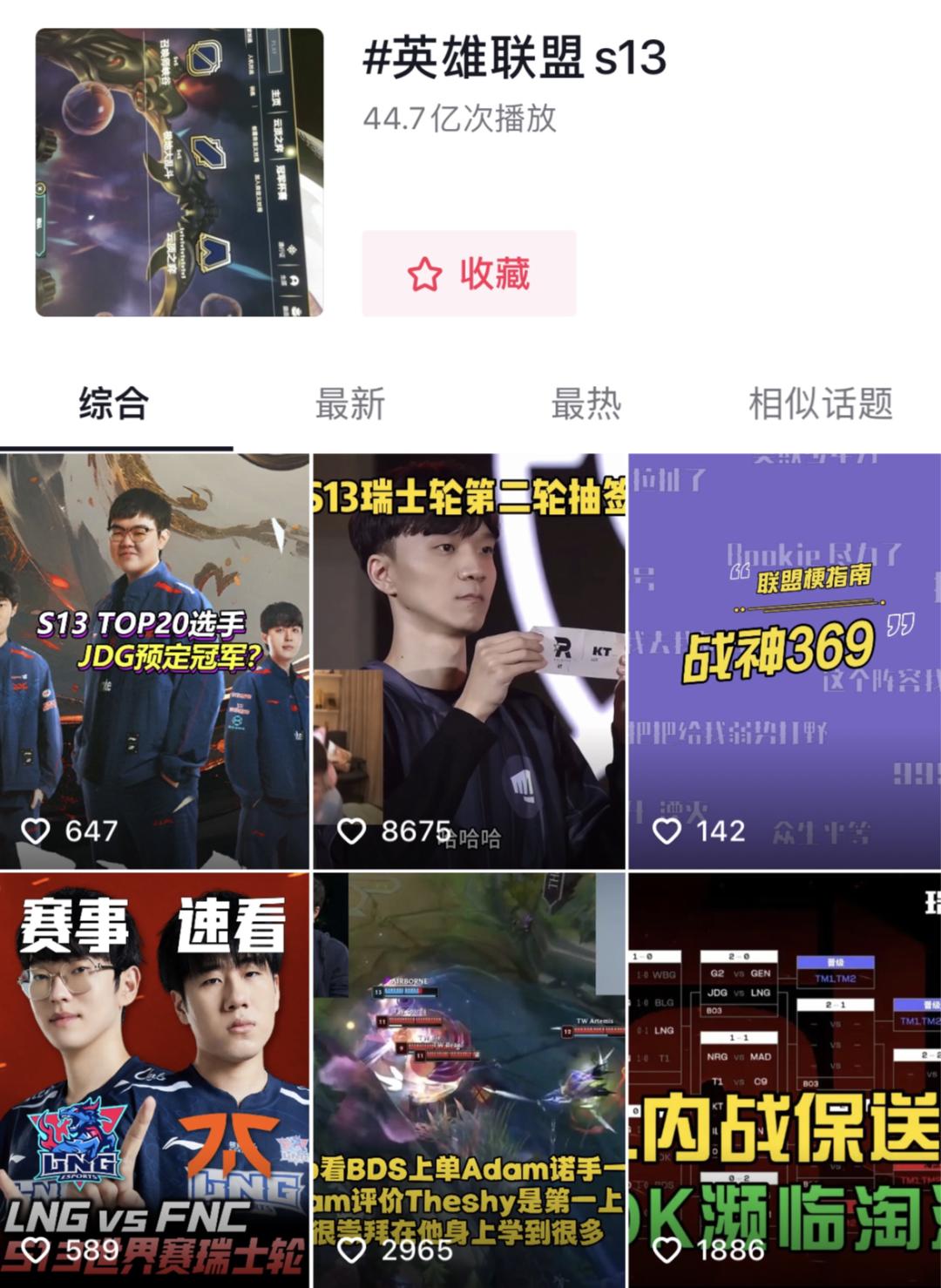The width and height of the screenshot is (941, 1288).
Task: Switch to the 最新 tab
Action: coord(349,404)
